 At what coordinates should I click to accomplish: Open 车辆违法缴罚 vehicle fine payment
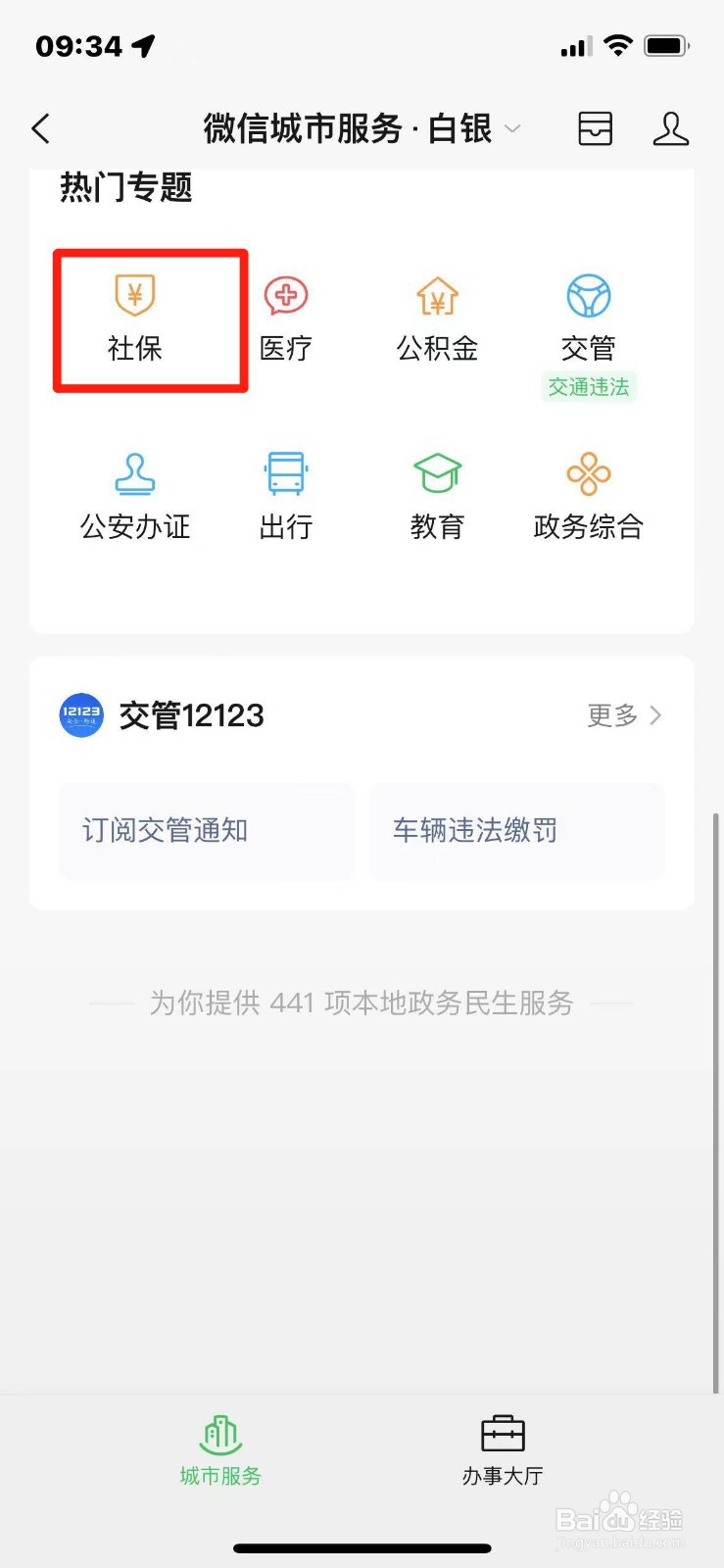(517, 831)
